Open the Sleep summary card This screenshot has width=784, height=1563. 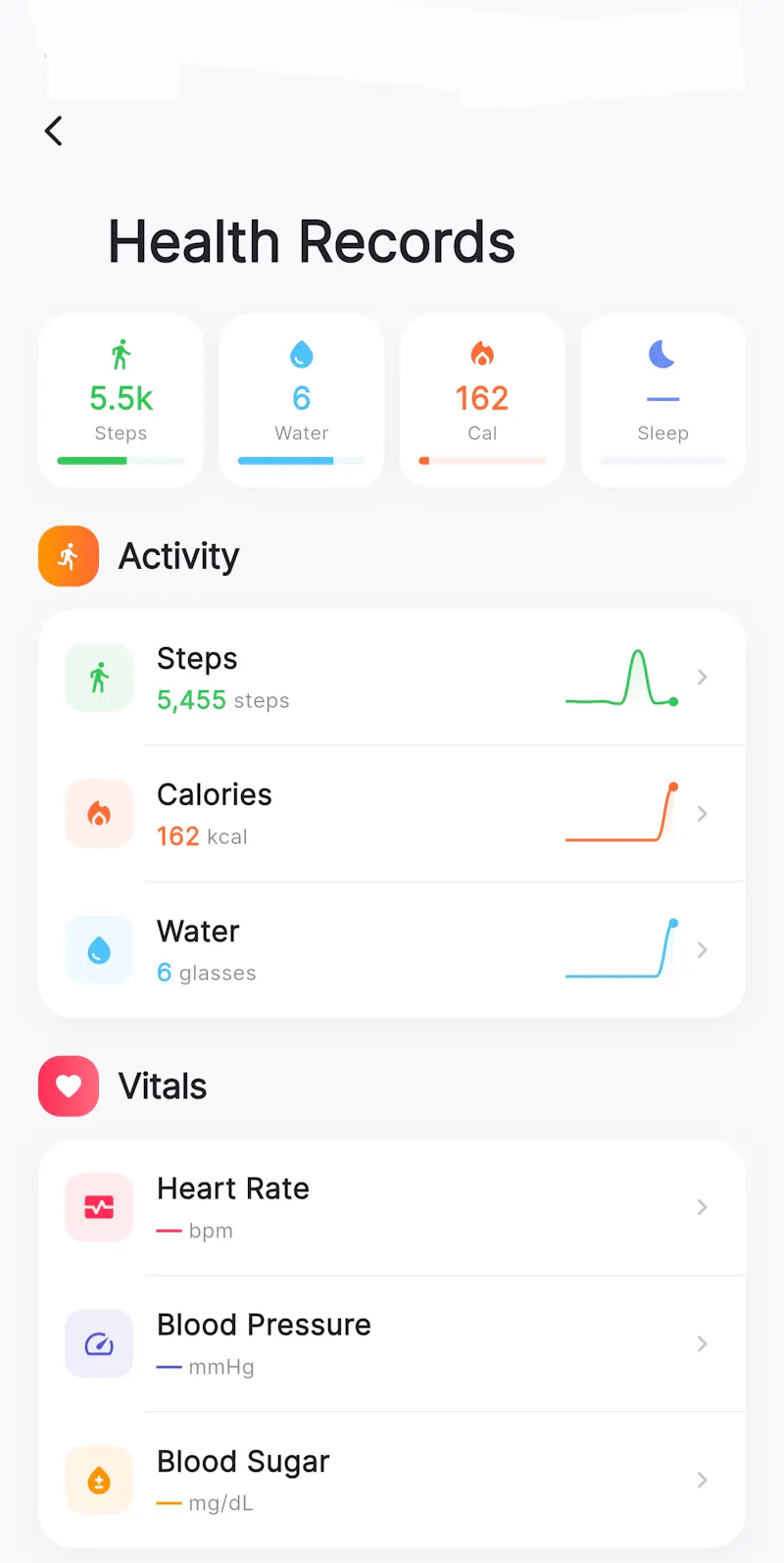click(x=663, y=400)
